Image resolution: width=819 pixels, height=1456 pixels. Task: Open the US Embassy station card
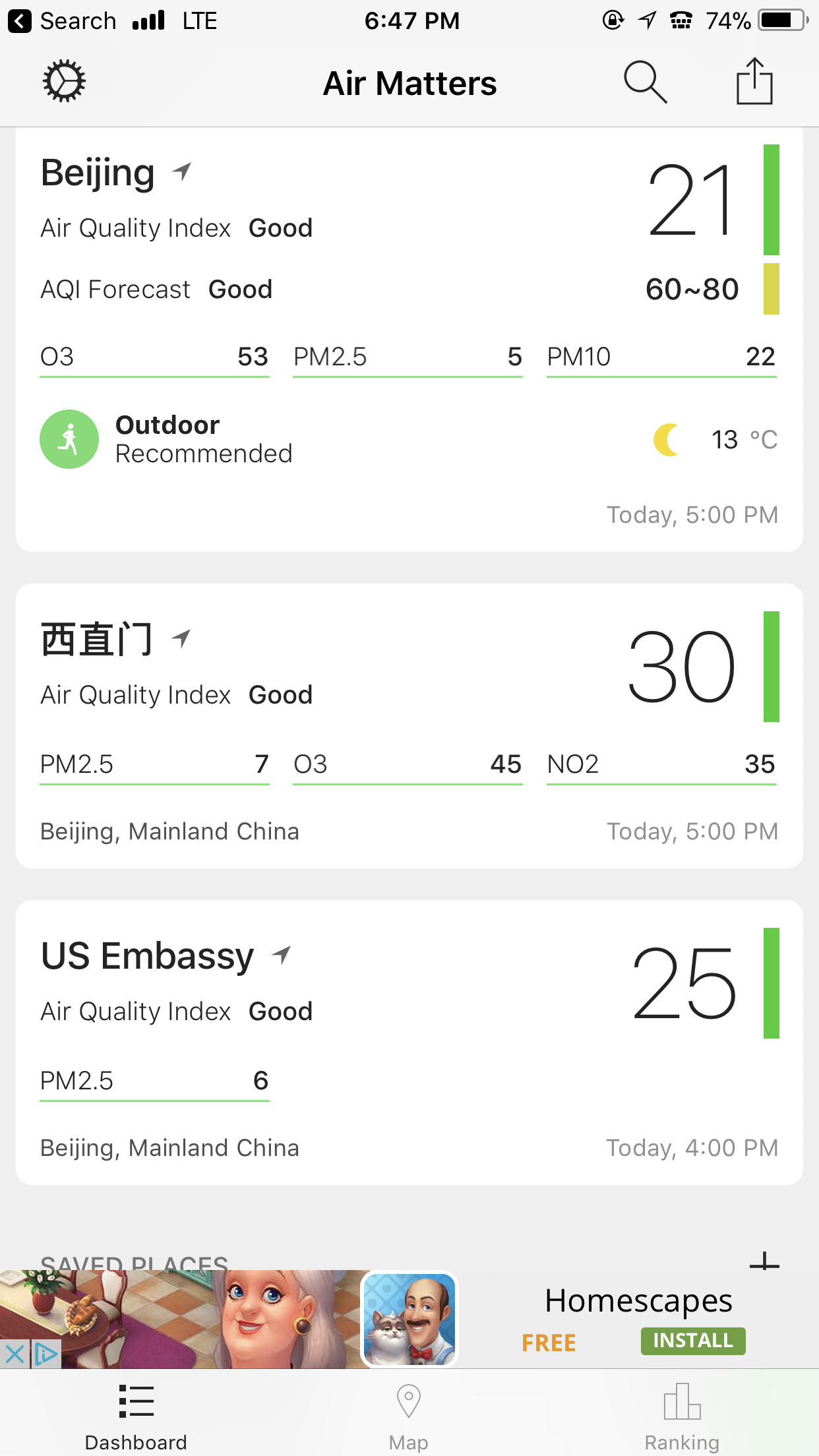[x=409, y=1042]
